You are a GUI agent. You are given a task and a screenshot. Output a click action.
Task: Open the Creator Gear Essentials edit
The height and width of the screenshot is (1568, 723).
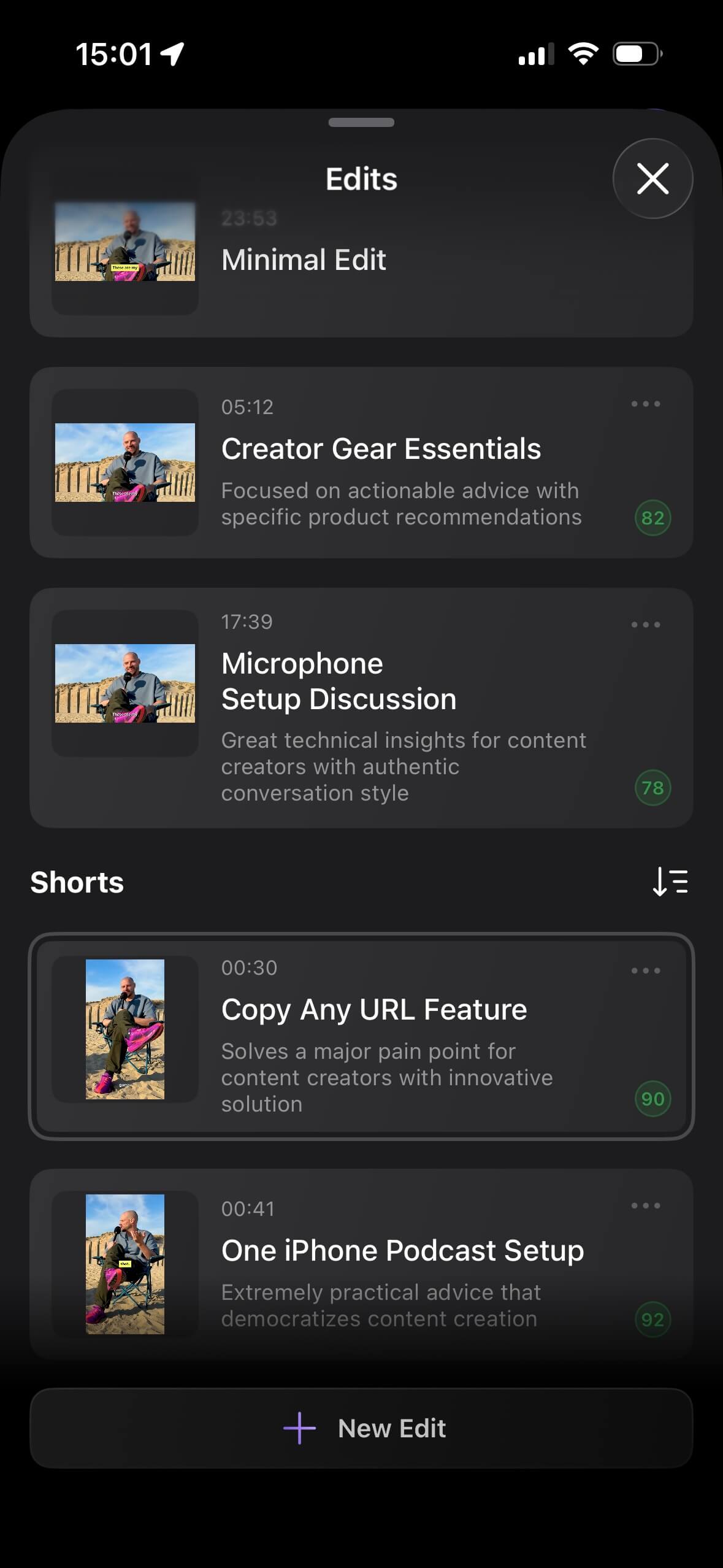point(361,463)
